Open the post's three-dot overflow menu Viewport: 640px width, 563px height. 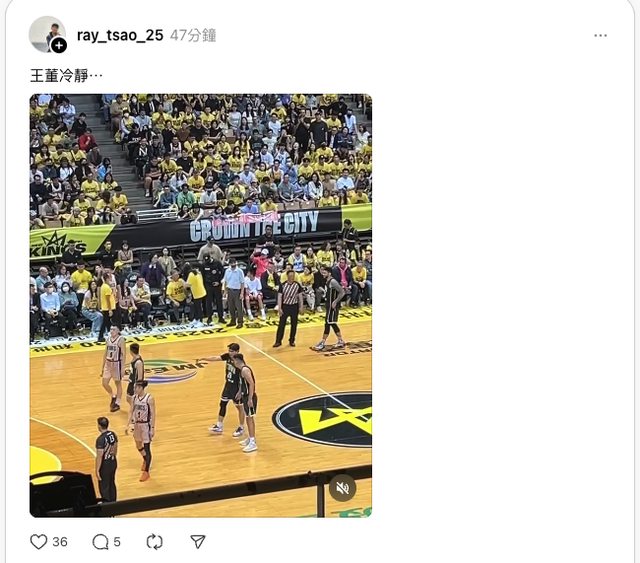[600, 35]
